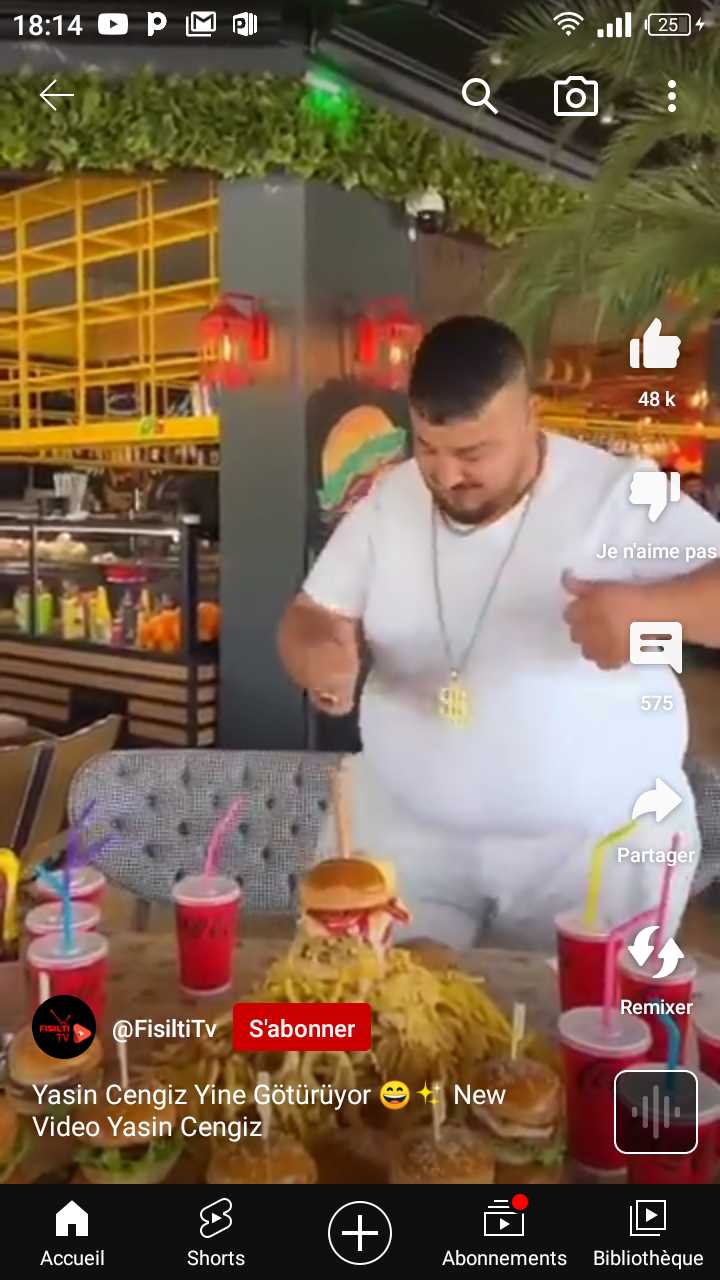Tap the Je n'aime pas dislike icon
This screenshot has height=1280, width=720.
(x=656, y=497)
